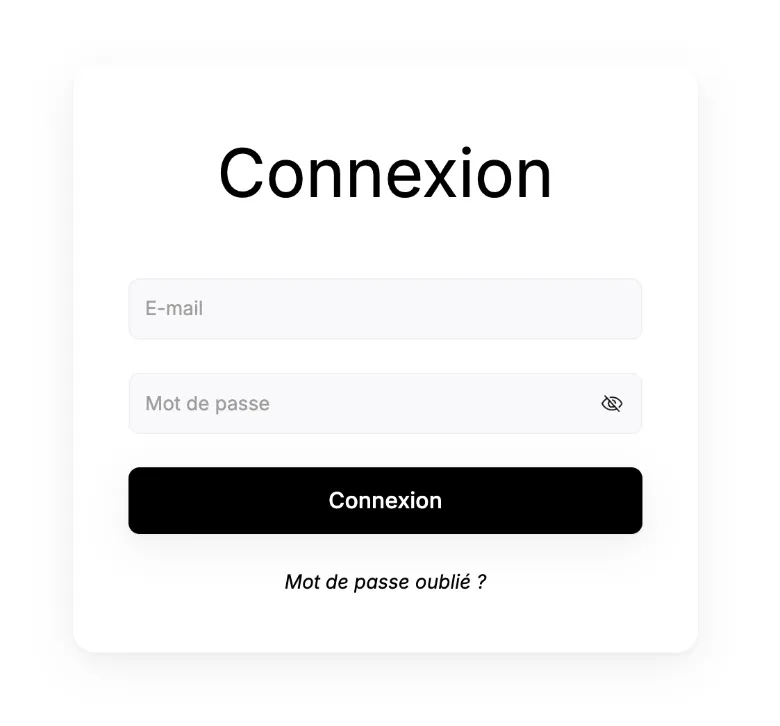The width and height of the screenshot is (780, 726).
Task: Toggle password visibility eye icon
Action: tap(612, 404)
